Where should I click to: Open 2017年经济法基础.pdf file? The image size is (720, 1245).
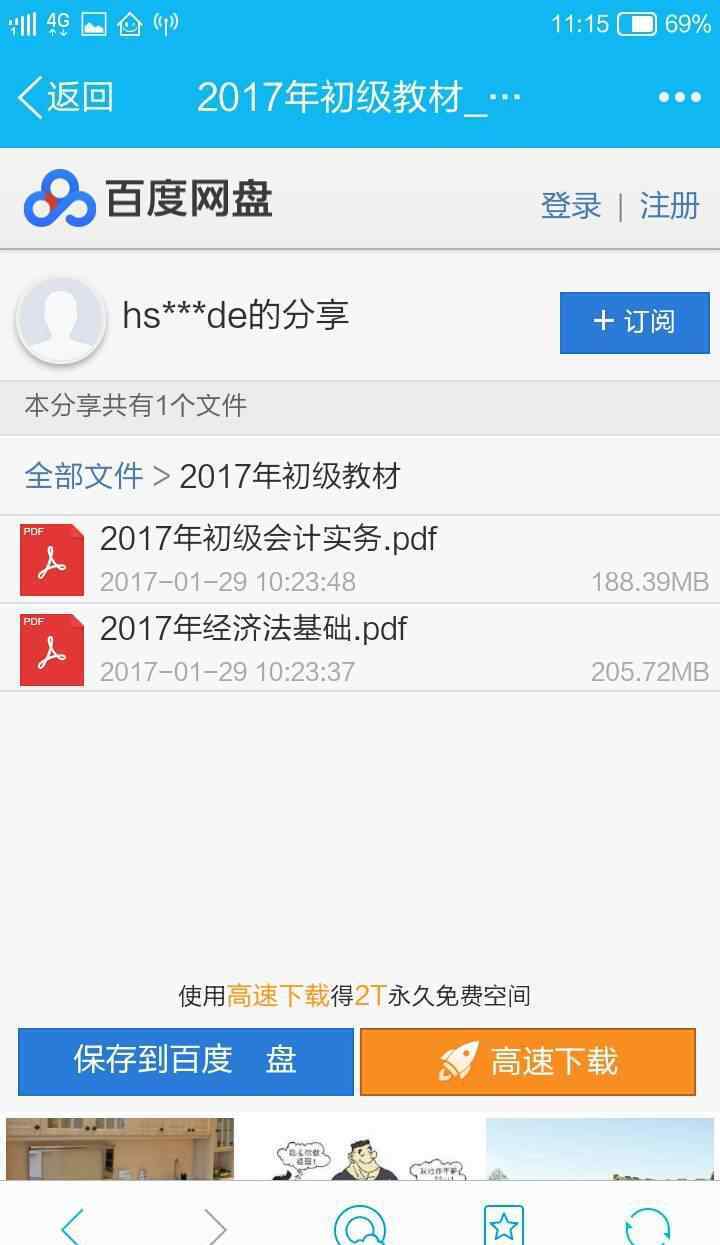[x=253, y=629]
